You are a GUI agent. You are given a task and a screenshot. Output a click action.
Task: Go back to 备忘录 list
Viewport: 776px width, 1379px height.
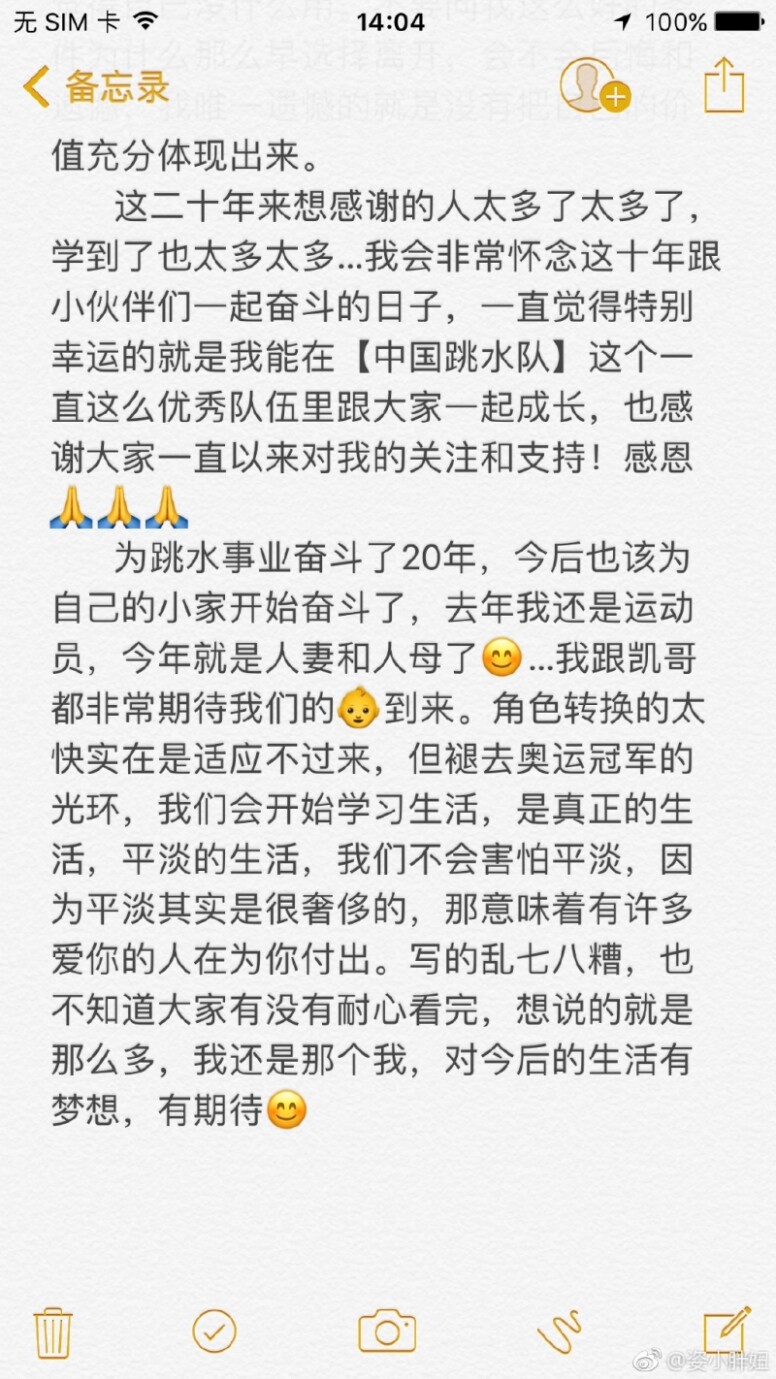tap(95, 87)
